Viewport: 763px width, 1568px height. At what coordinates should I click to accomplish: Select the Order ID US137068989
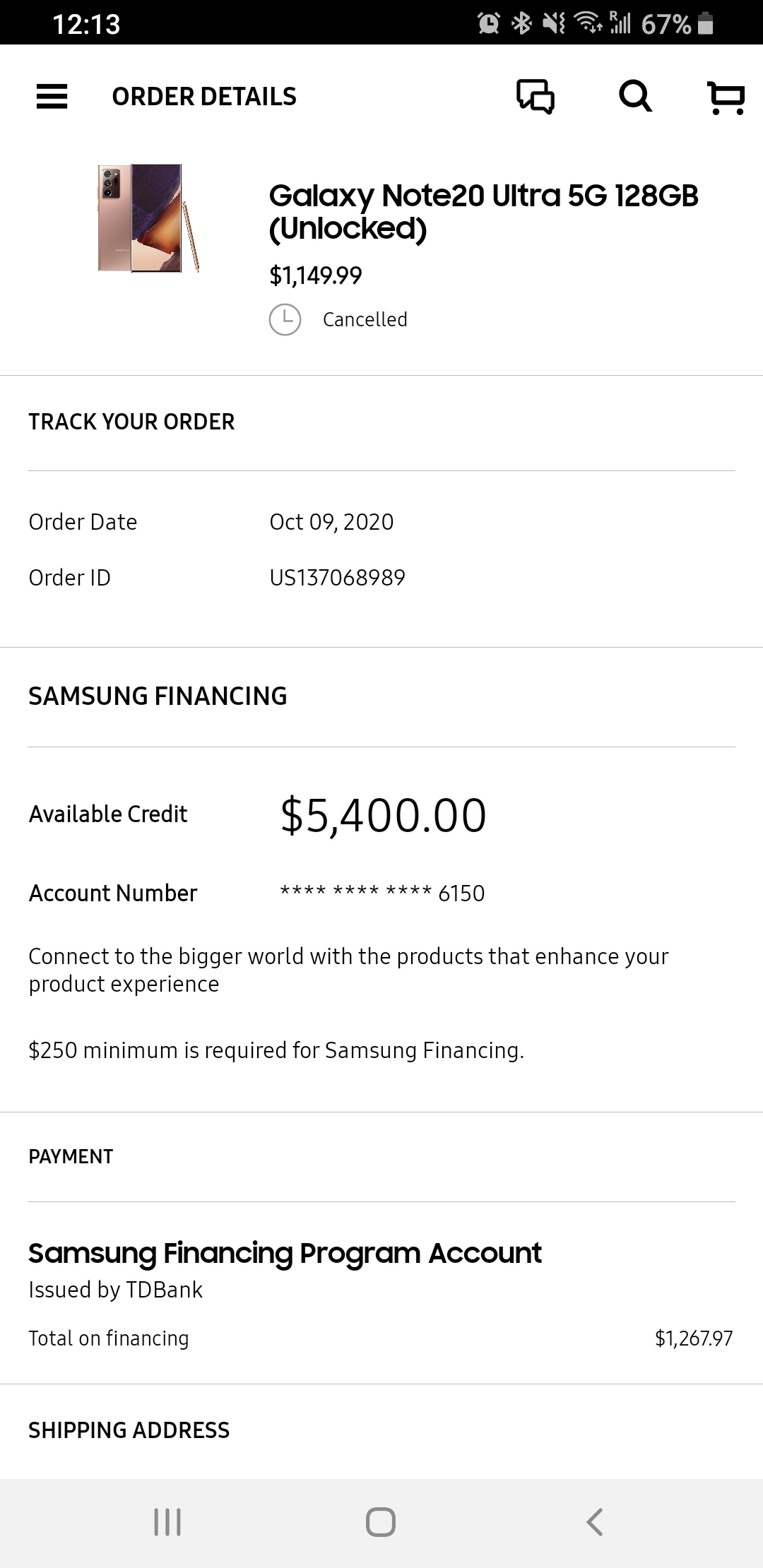click(x=338, y=577)
